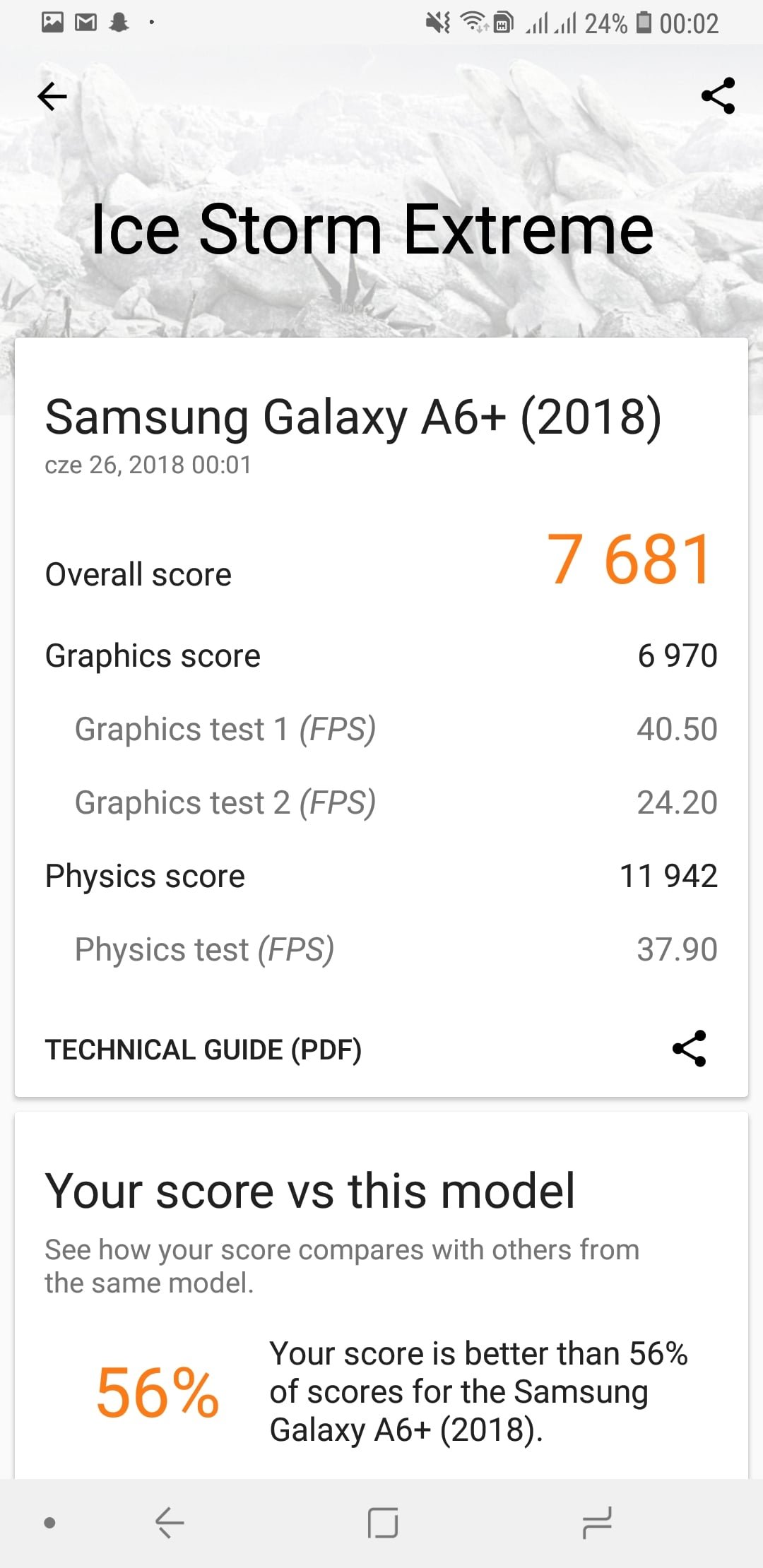The width and height of the screenshot is (763, 1568).
Task: Share result via the top-right share icon
Action: point(718,95)
